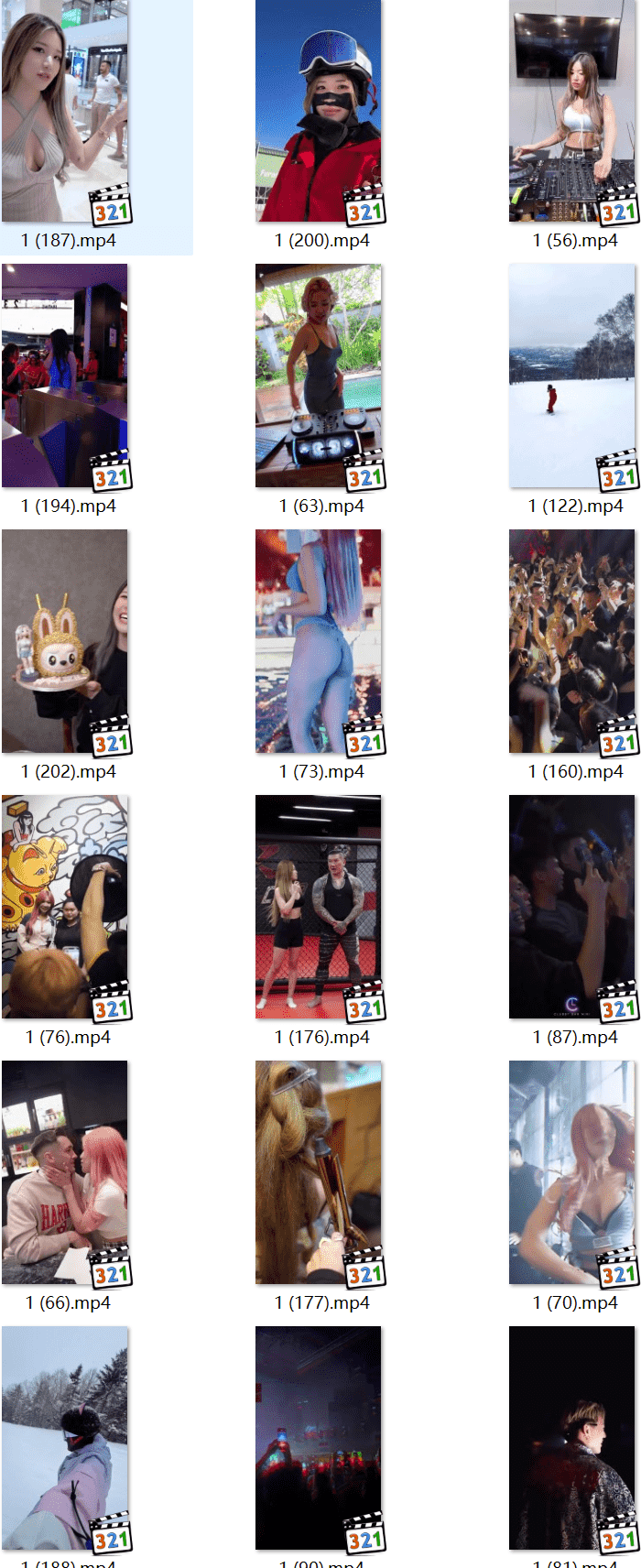Viewport: 641px width, 1568px height.
Task: Open 1 (70).mp4 video
Action: (572, 1172)
